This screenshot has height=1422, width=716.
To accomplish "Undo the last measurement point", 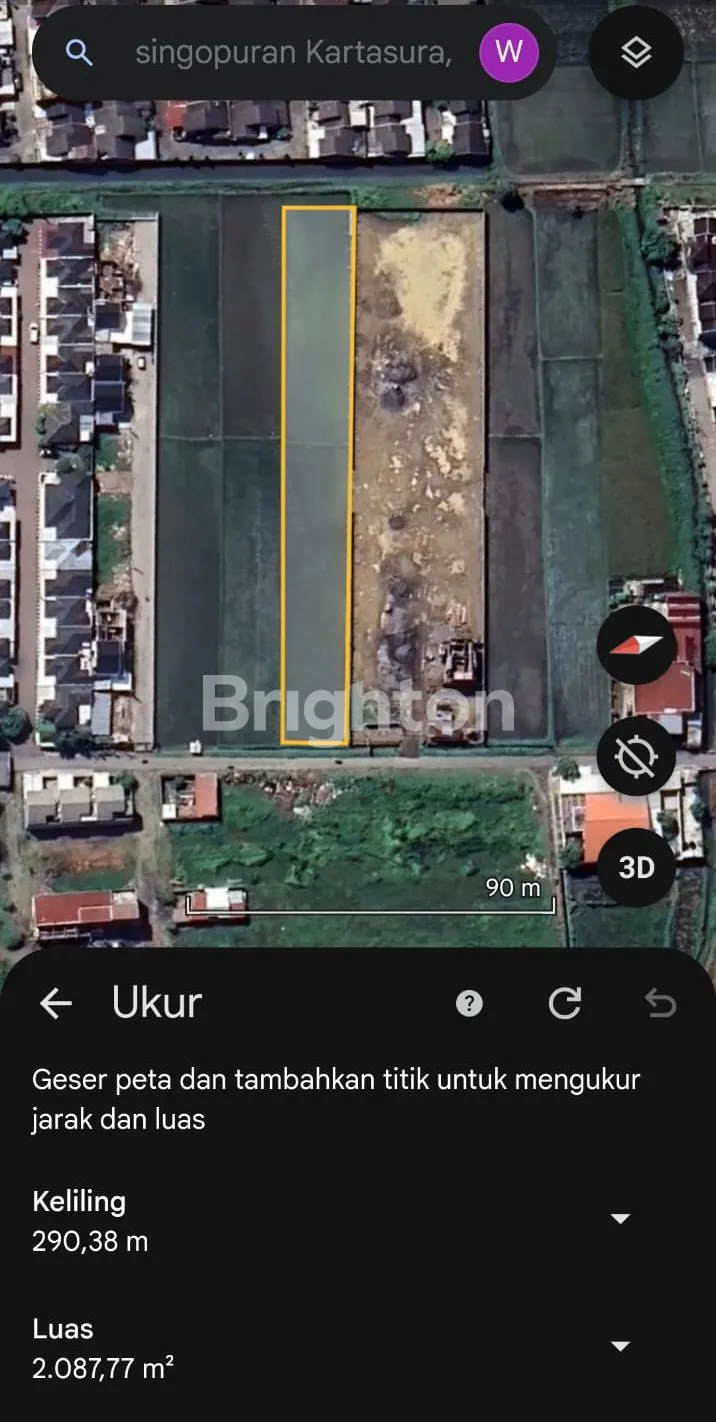I will pos(660,1003).
